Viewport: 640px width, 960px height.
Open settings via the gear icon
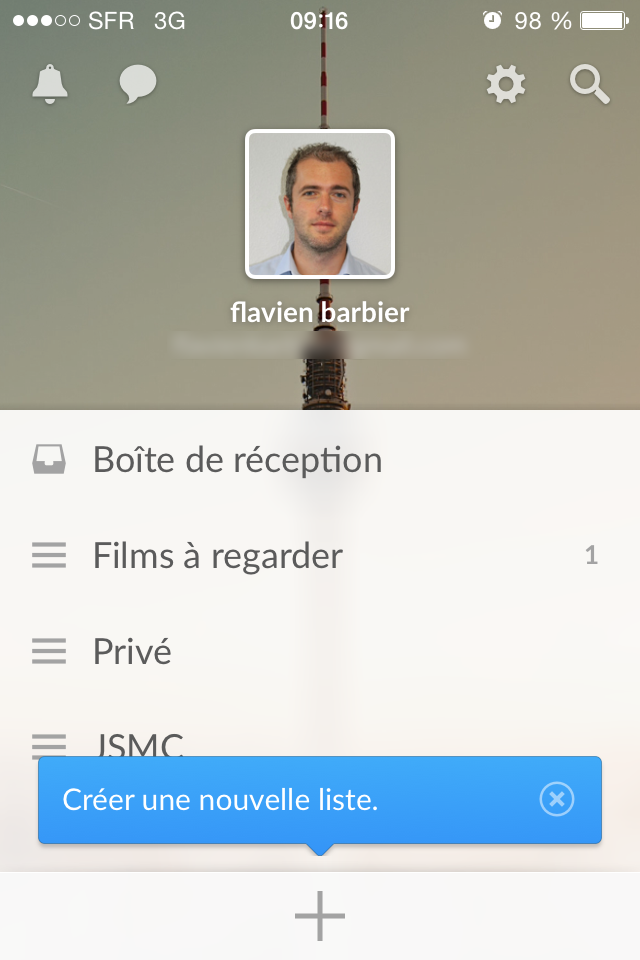pyautogui.click(x=506, y=85)
